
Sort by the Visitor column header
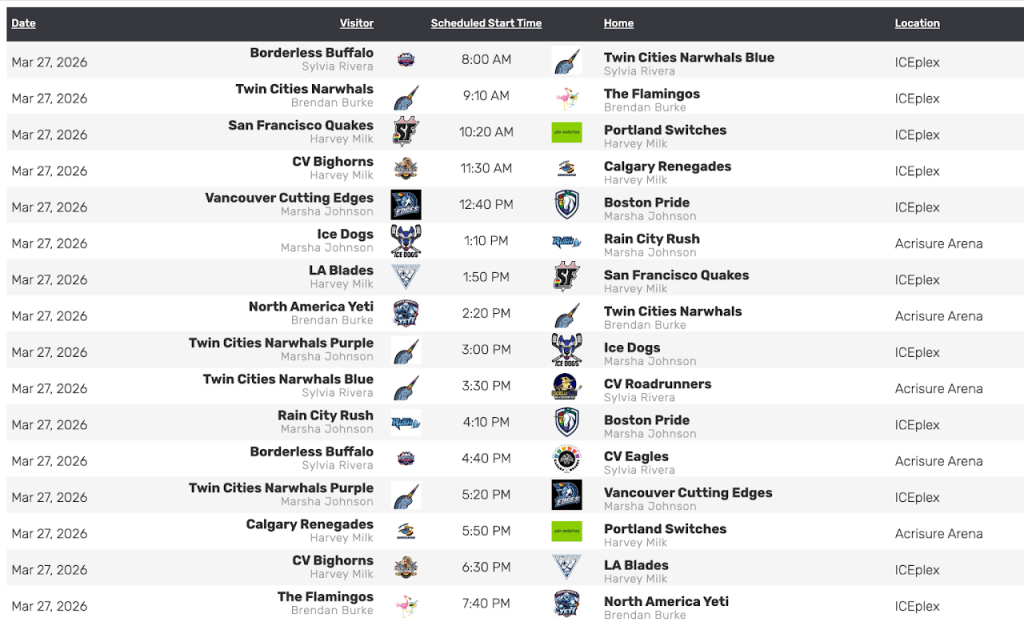(356, 23)
